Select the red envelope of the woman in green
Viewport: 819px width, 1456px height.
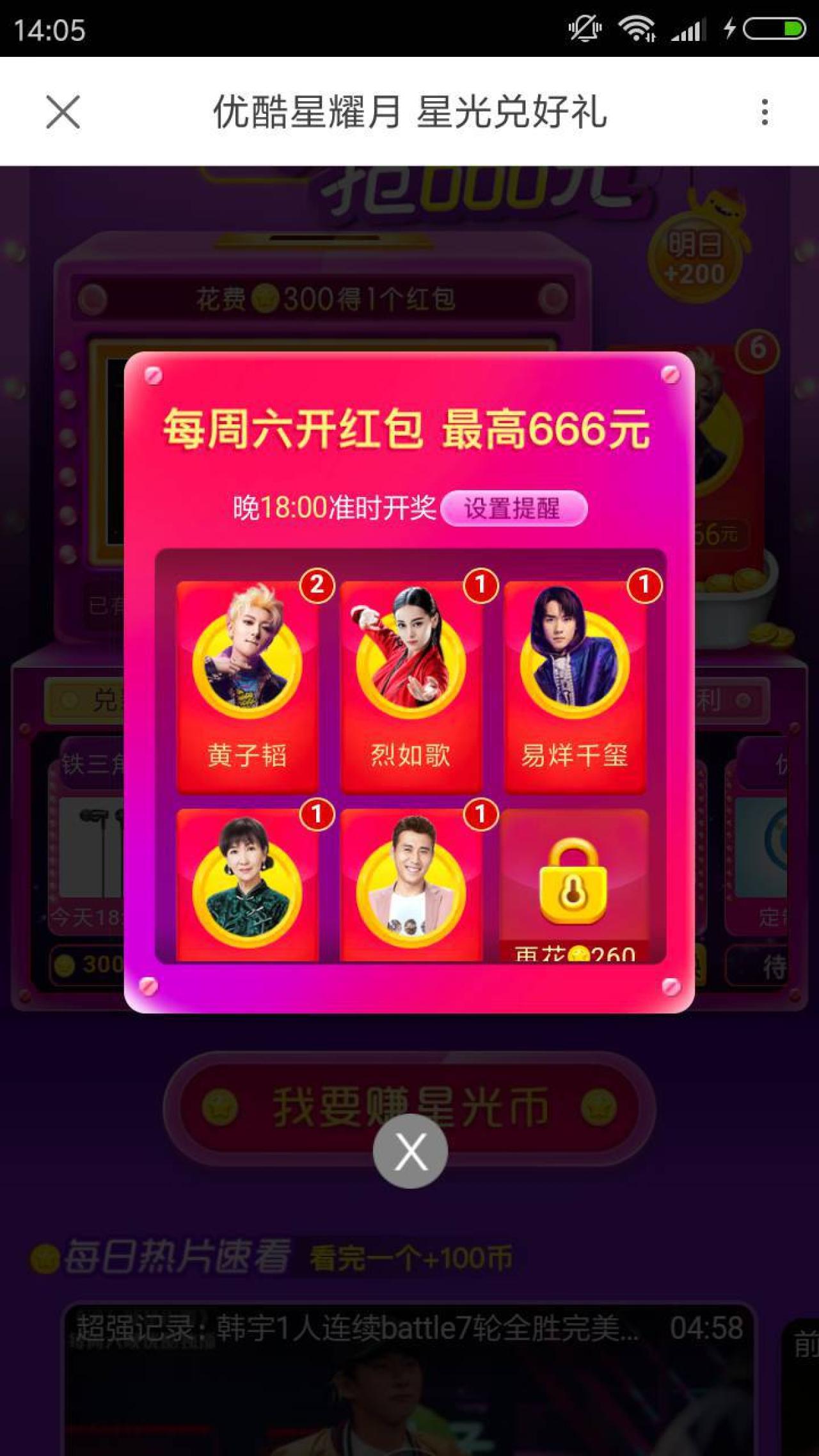(248, 886)
